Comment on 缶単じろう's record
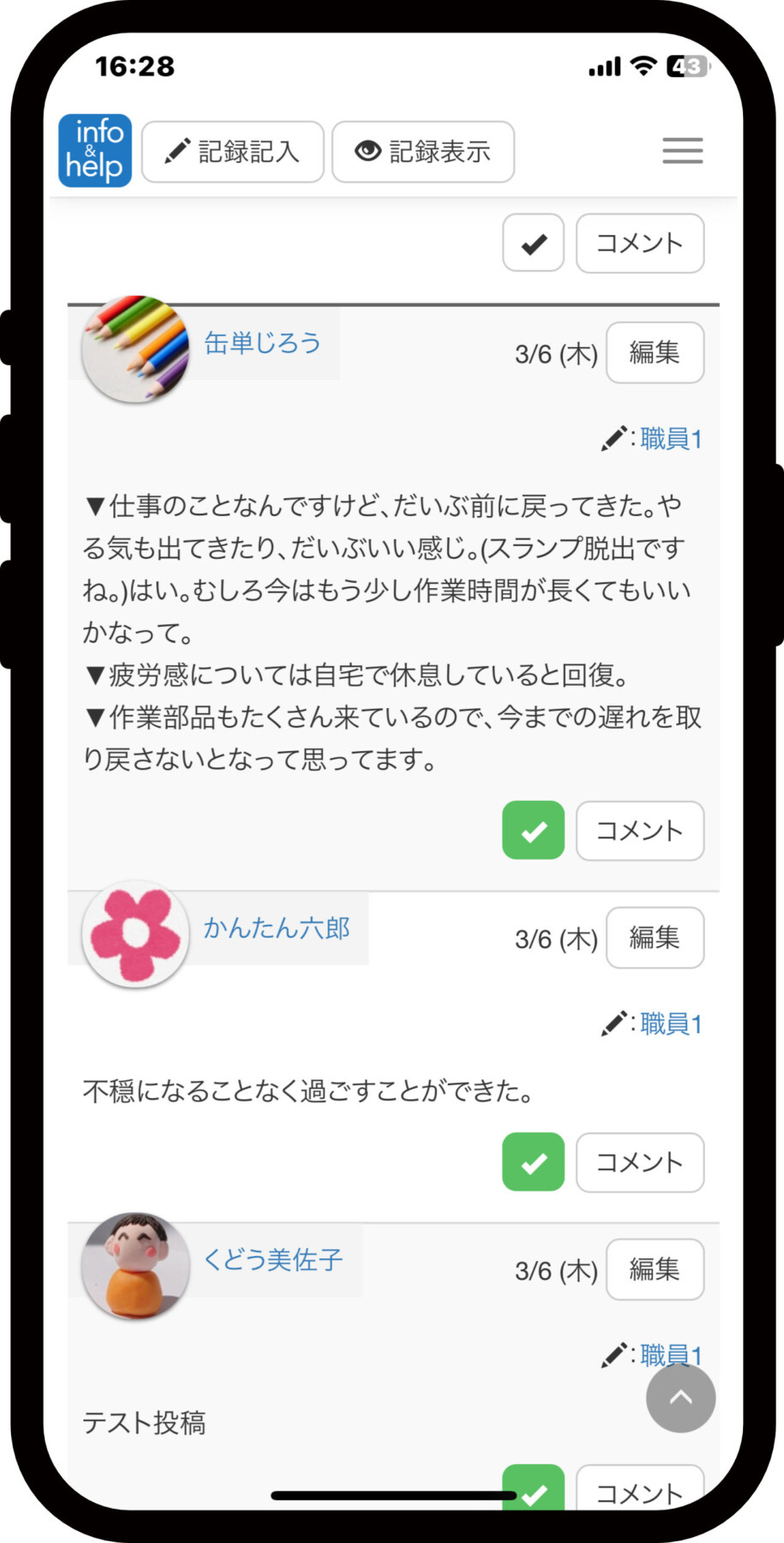 tap(639, 831)
